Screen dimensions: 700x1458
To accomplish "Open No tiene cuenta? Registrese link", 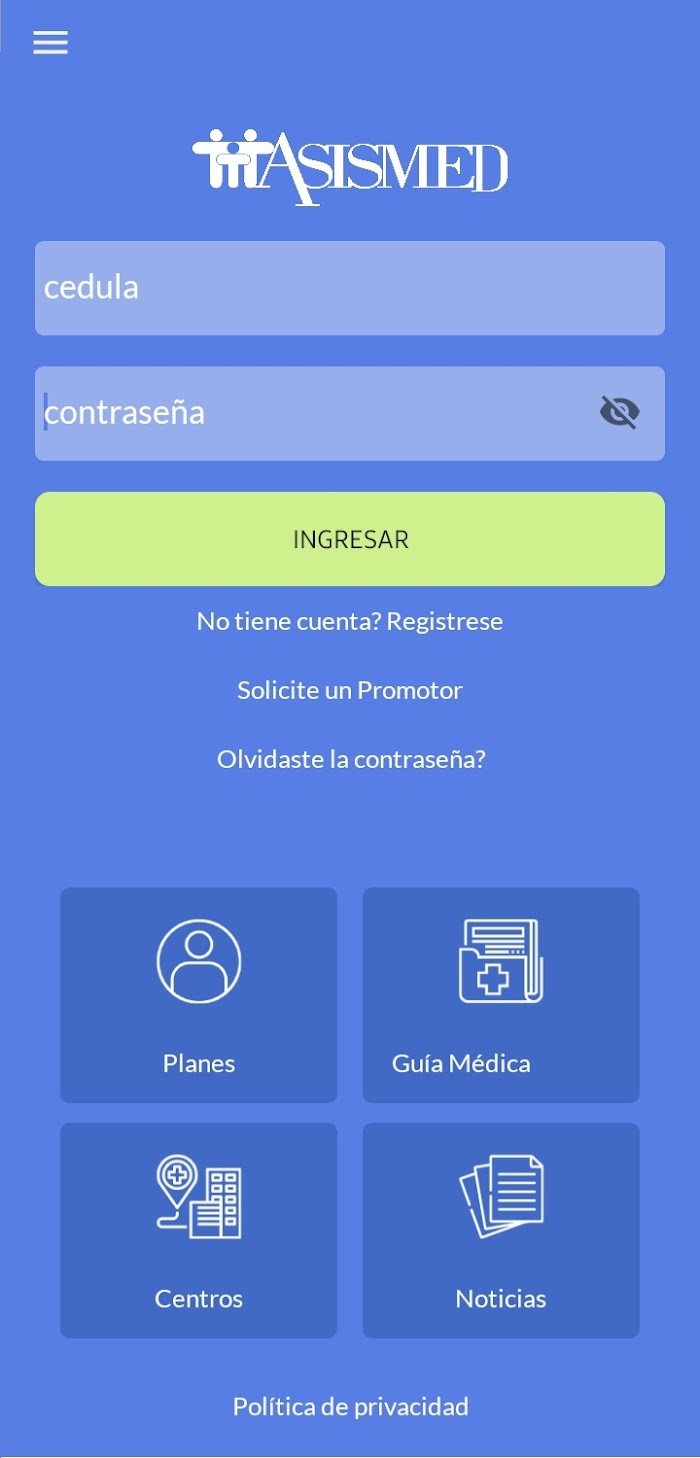I will pyautogui.click(x=350, y=621).
